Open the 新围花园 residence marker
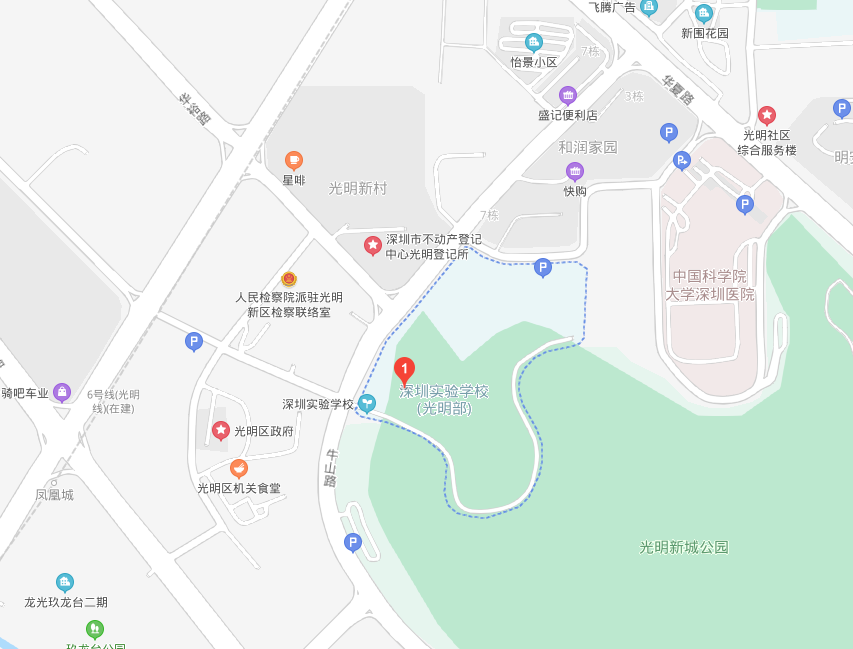The height and width of the screenshot is (649, 853). coord(704,13)
